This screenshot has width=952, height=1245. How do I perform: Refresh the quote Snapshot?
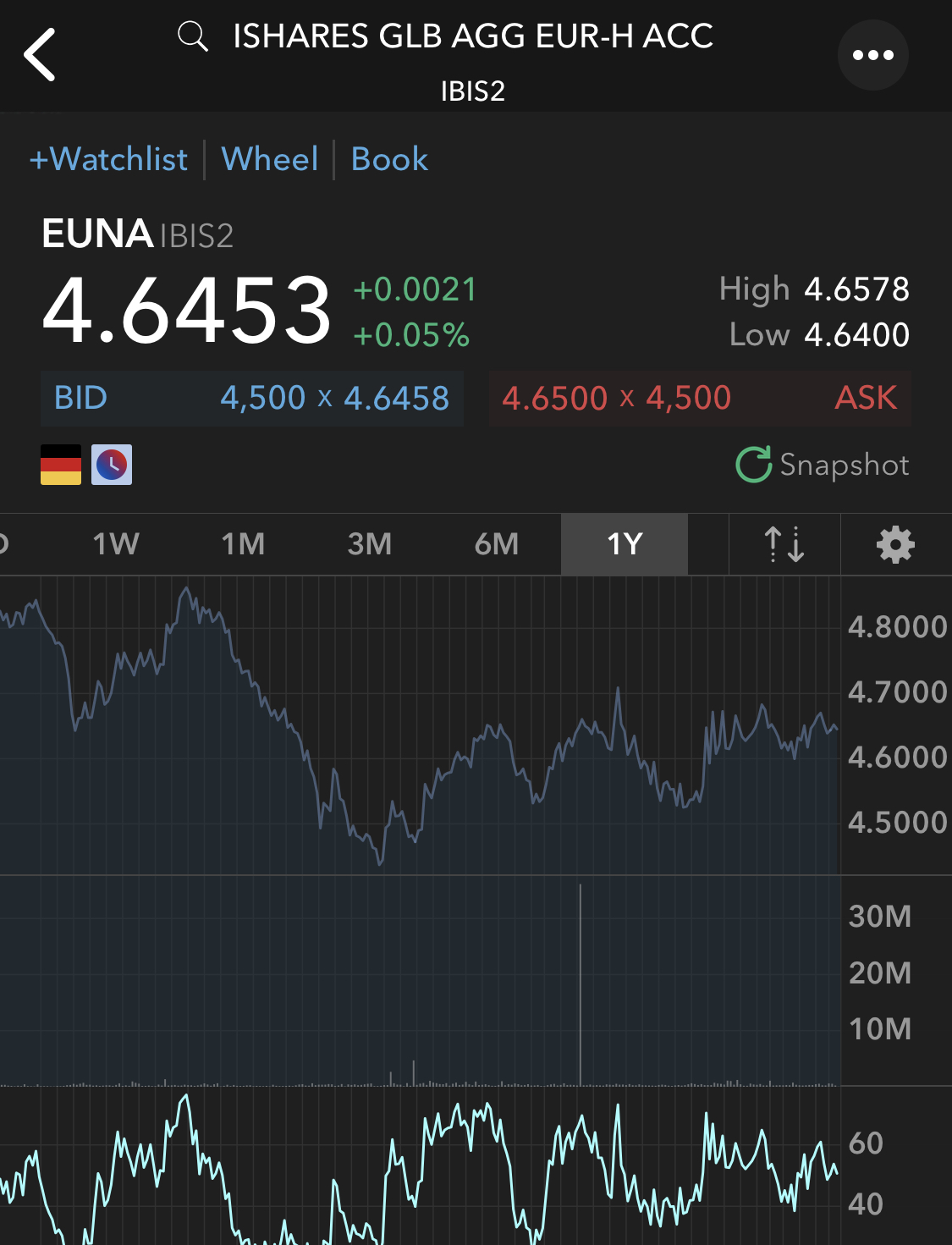point(823,465)
